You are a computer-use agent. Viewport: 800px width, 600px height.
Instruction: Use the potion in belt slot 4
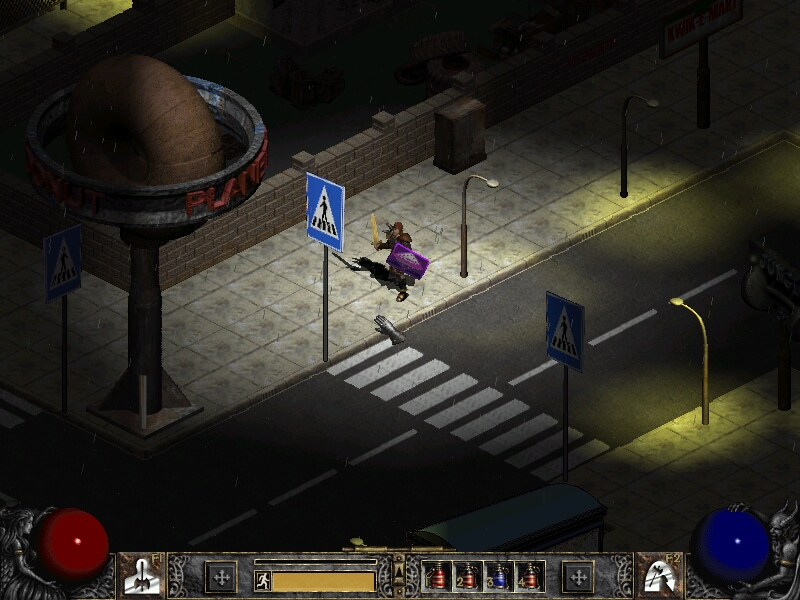(527, 576)
